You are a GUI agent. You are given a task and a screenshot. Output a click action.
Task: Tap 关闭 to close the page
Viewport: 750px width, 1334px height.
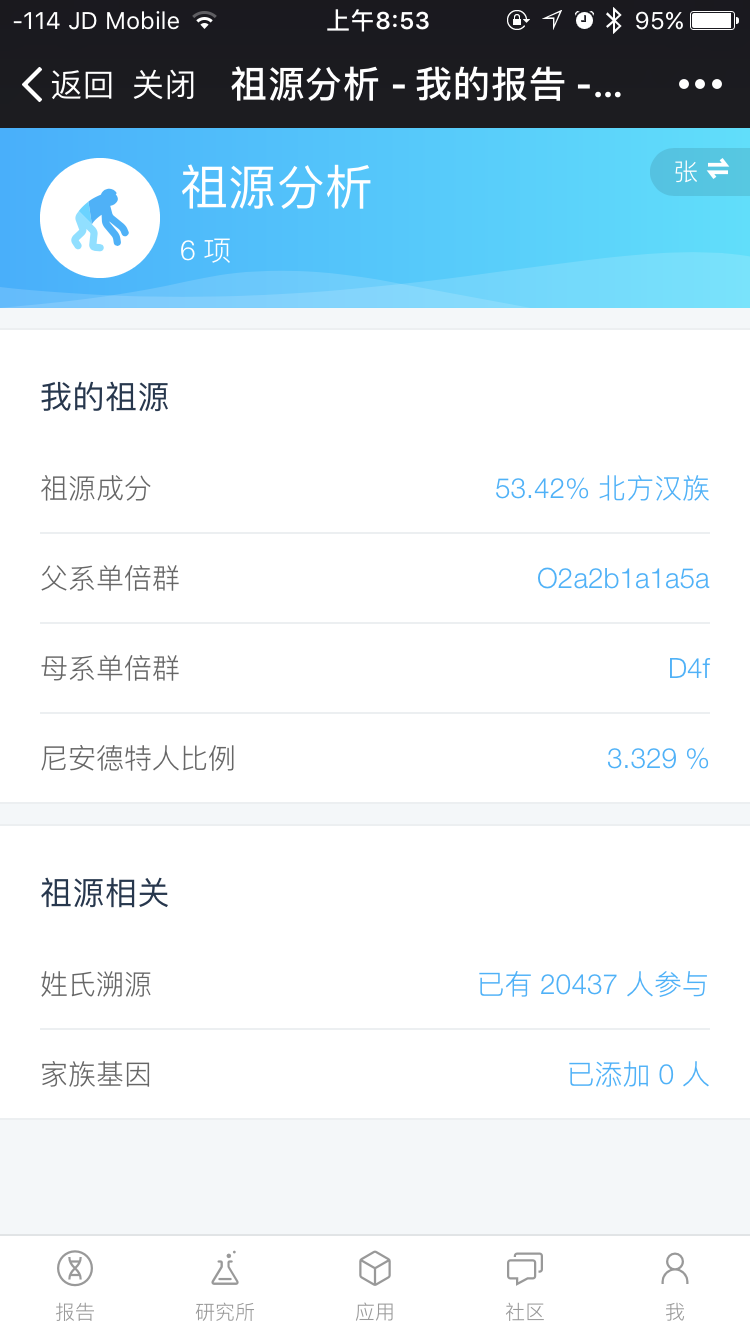tap(164, 85)
